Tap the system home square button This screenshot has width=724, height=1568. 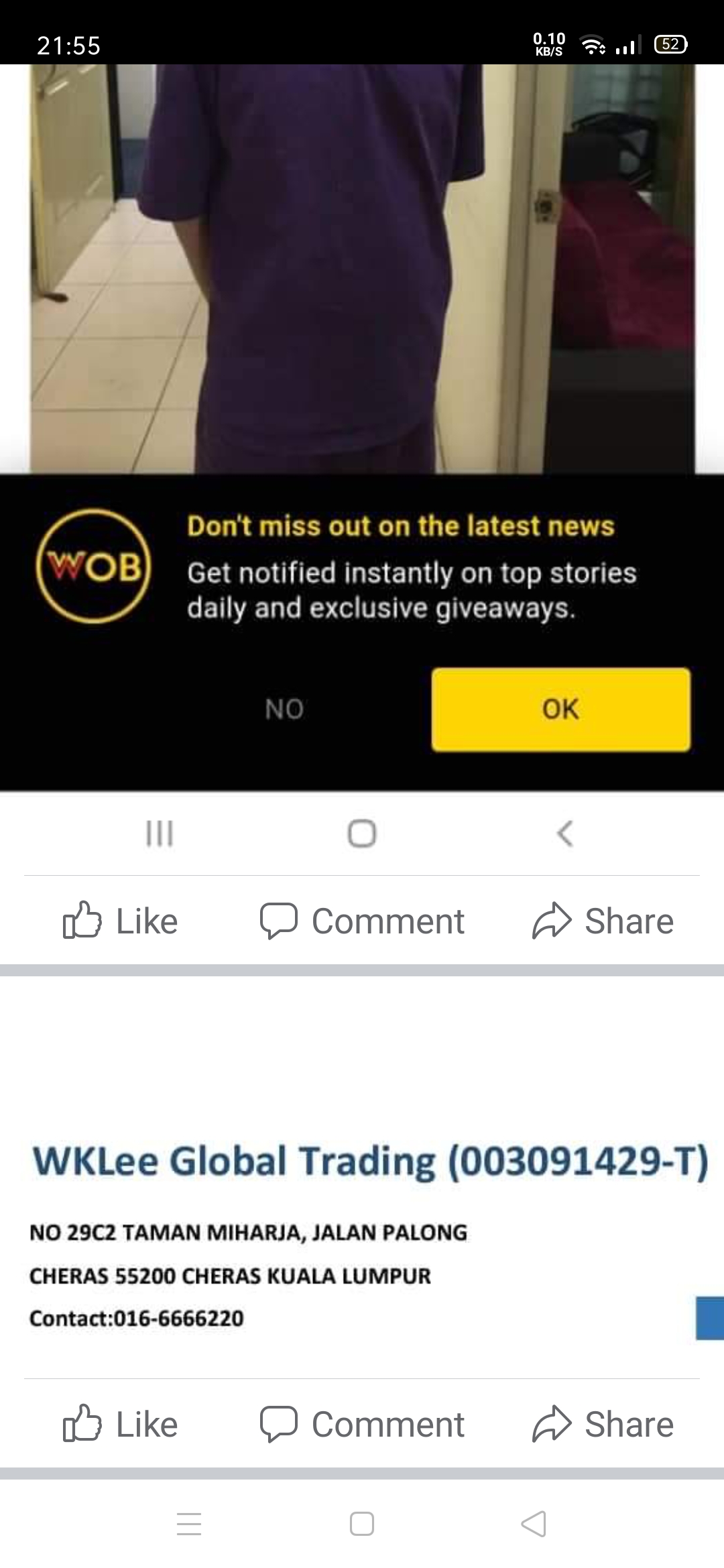(362, 1524)
